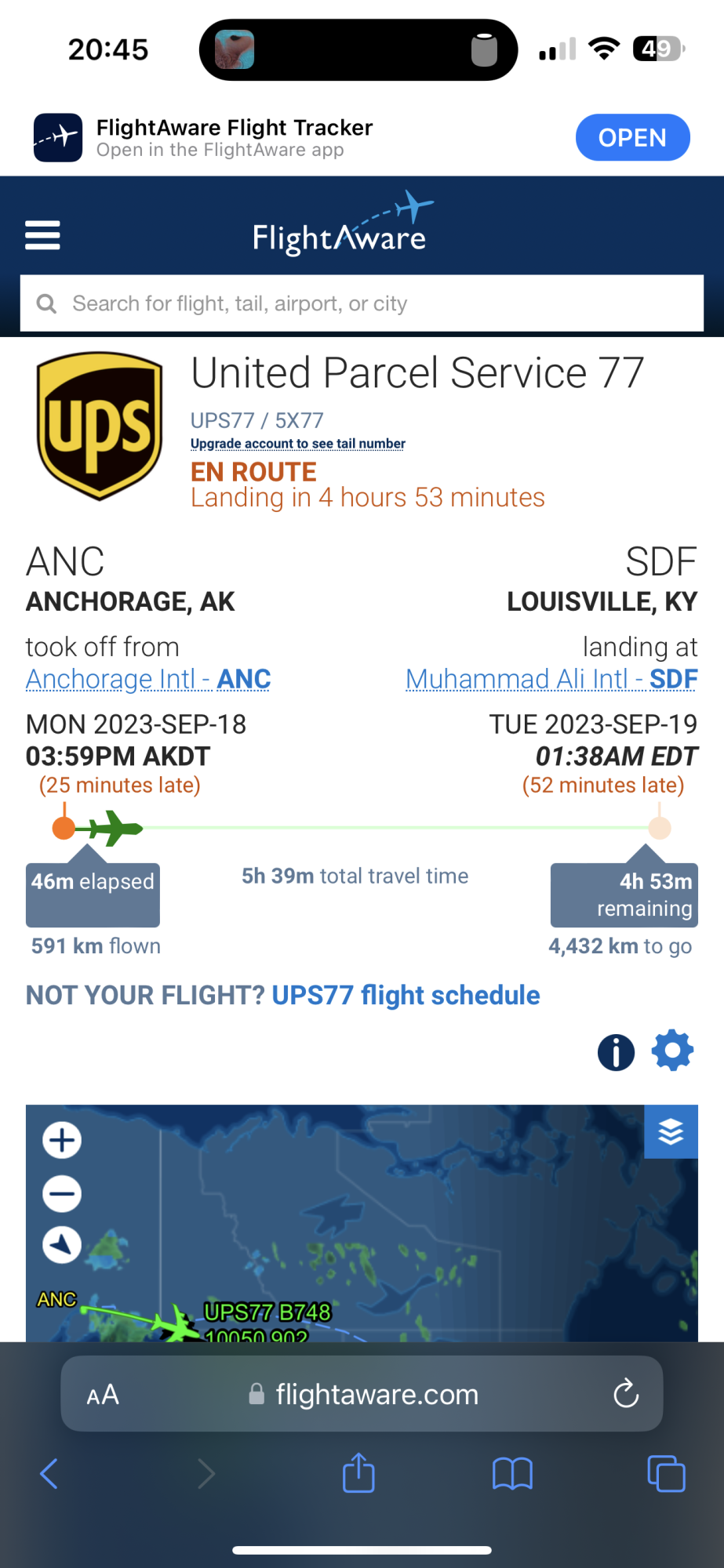The height and width of the screenshot is (1568, 724).
Task: View the UPS77 flight schedule
Action: [x=406, y=996]
